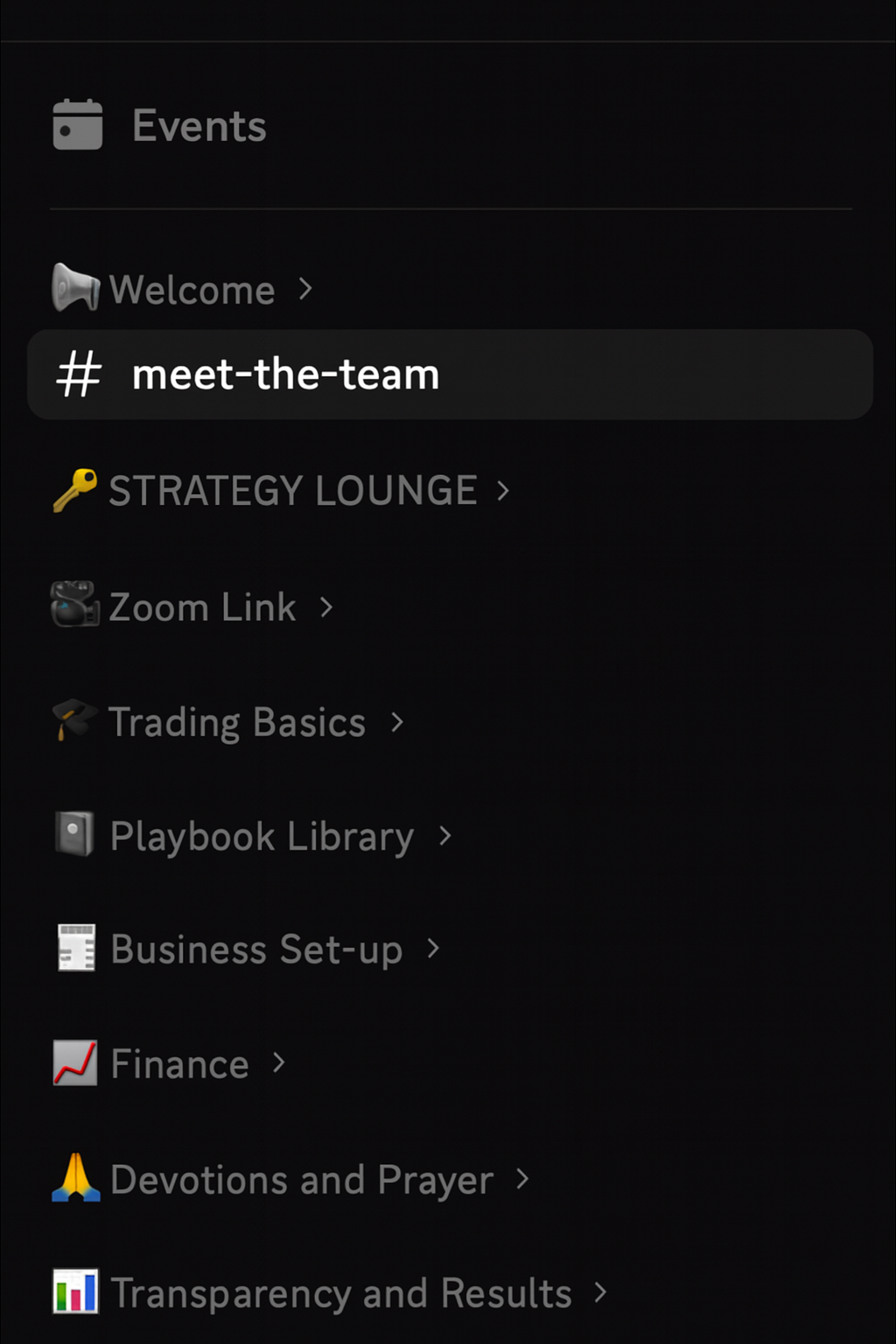Open the Devotions and Prayer section
896x1344 pixels.
coord(300,1179)
